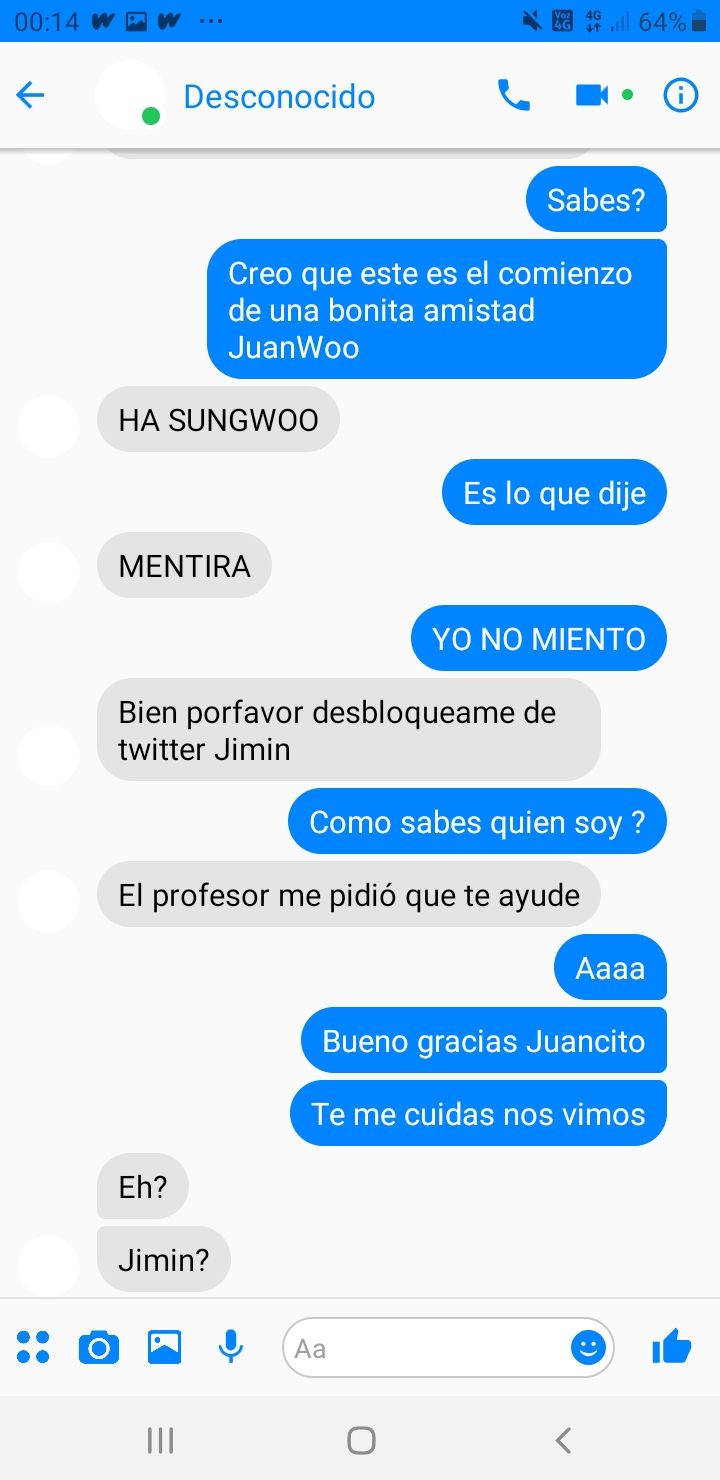
Task: Start a voice call with Desconocido
Action: coord(514,96)
